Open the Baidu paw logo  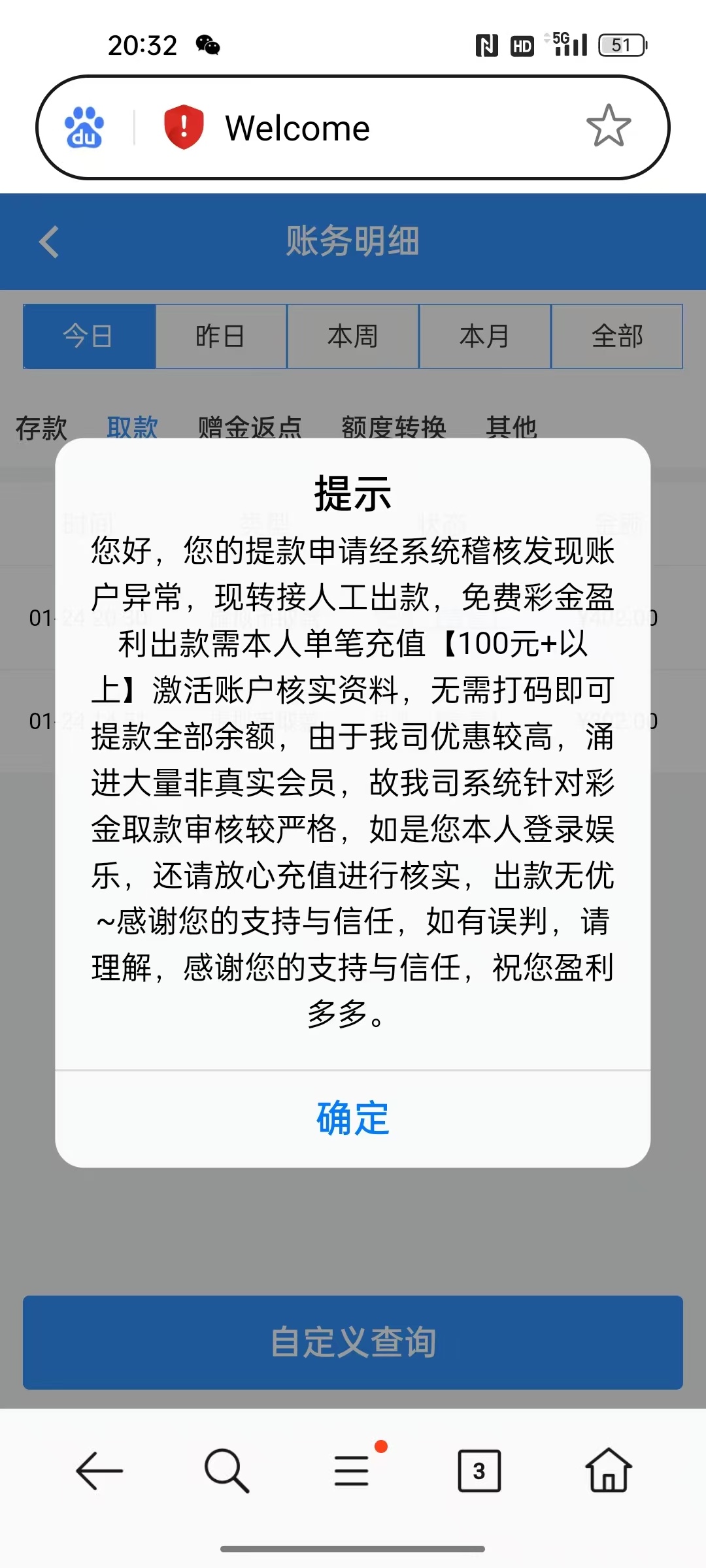[84, 127]
